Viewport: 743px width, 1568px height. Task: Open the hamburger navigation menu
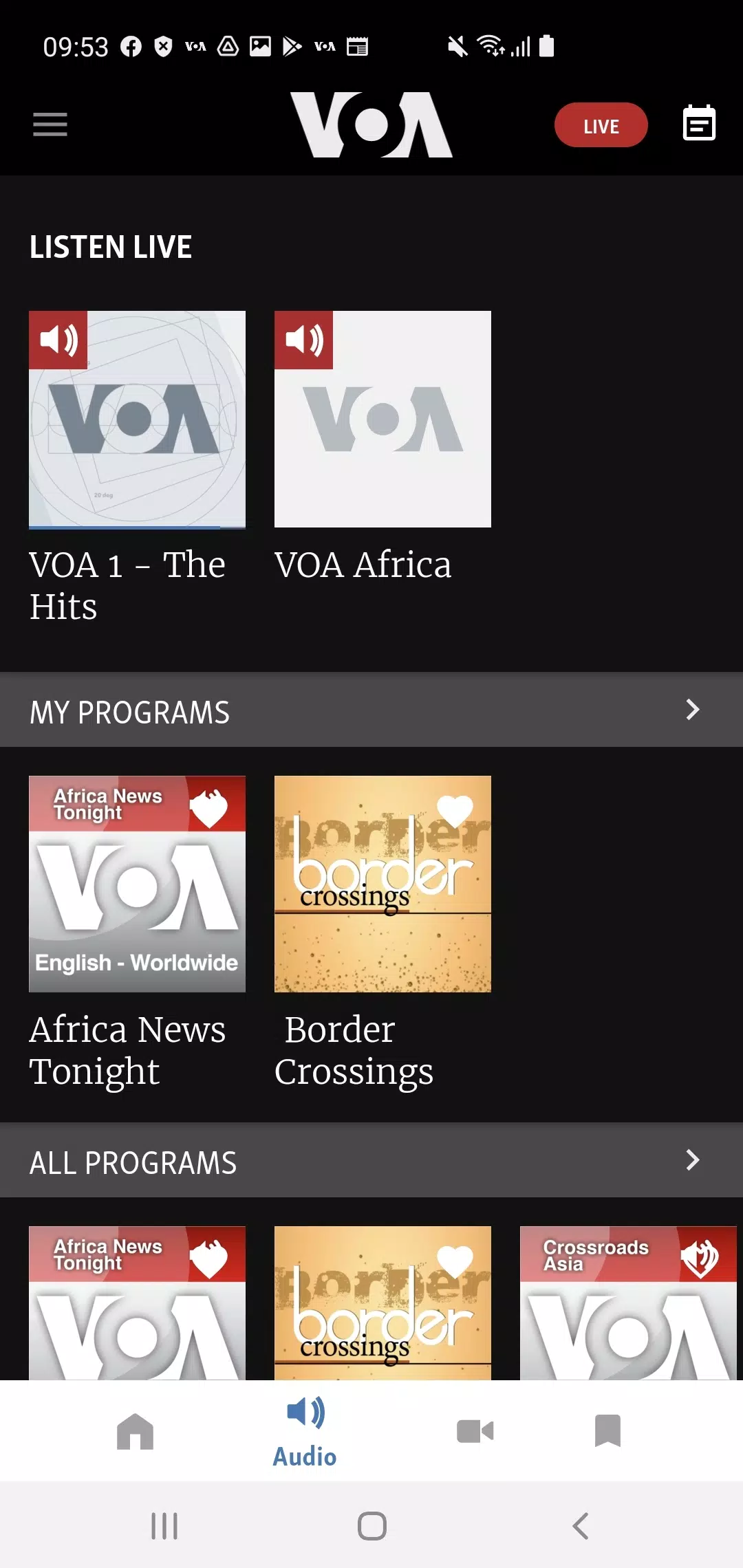click(50, 124)
